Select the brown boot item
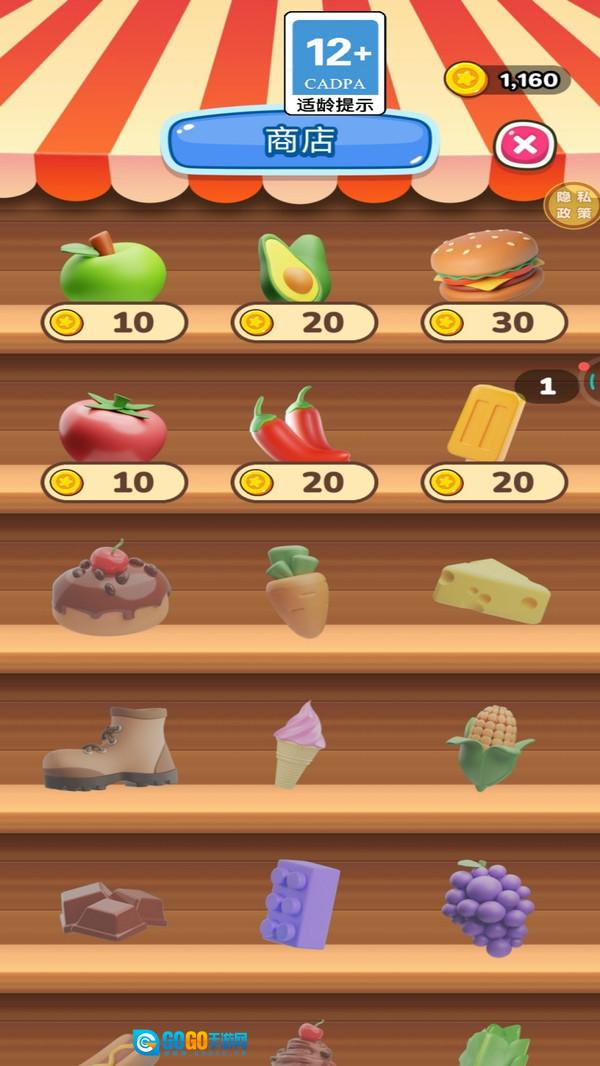The width and height of the screenshot is (600, 1066). click(x=109, y=748)
